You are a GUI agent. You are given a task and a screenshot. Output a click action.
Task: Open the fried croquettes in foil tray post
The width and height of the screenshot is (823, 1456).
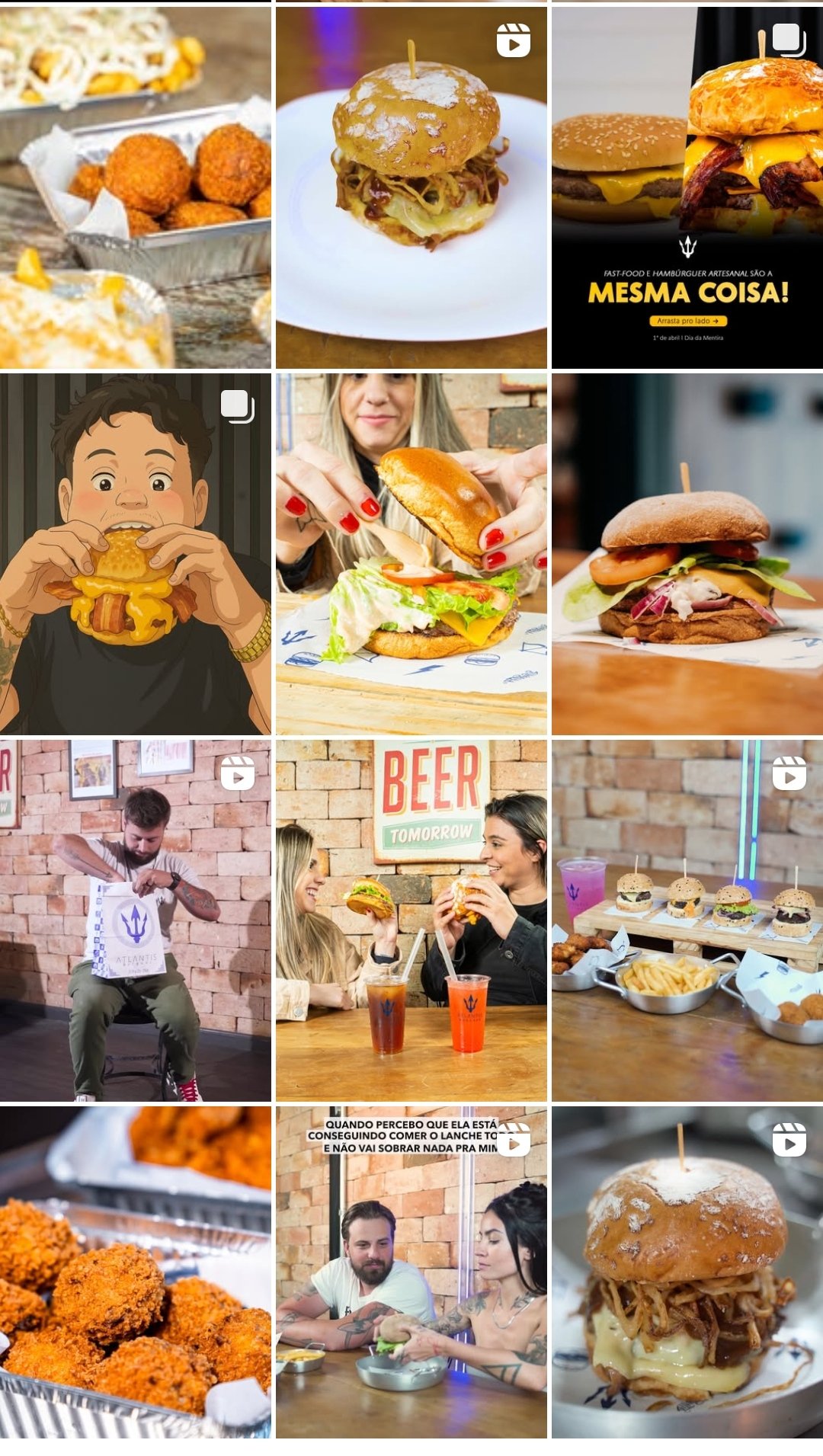coord(135,187)
